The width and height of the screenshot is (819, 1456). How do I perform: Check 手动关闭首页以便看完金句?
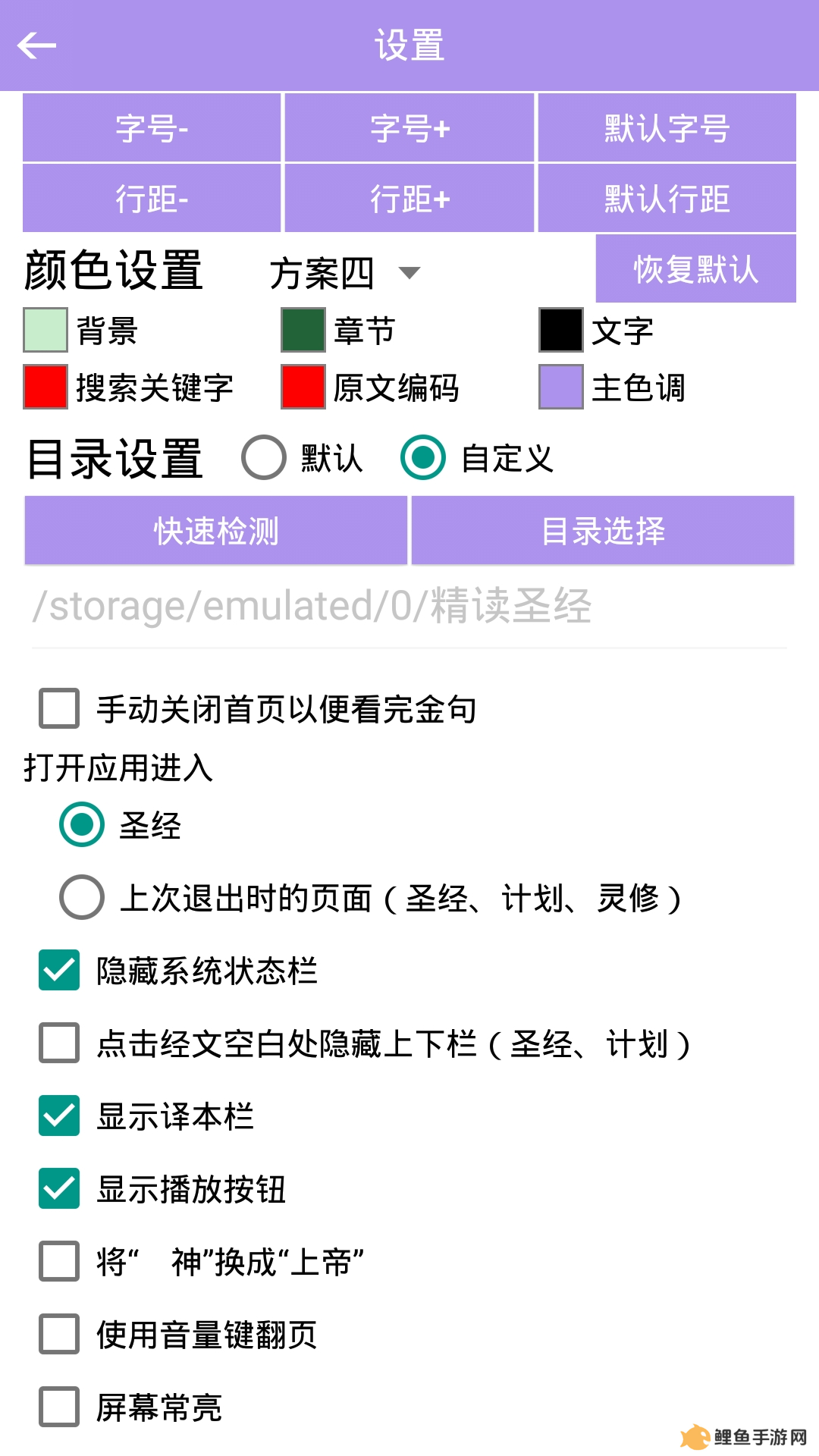point(59,708)
